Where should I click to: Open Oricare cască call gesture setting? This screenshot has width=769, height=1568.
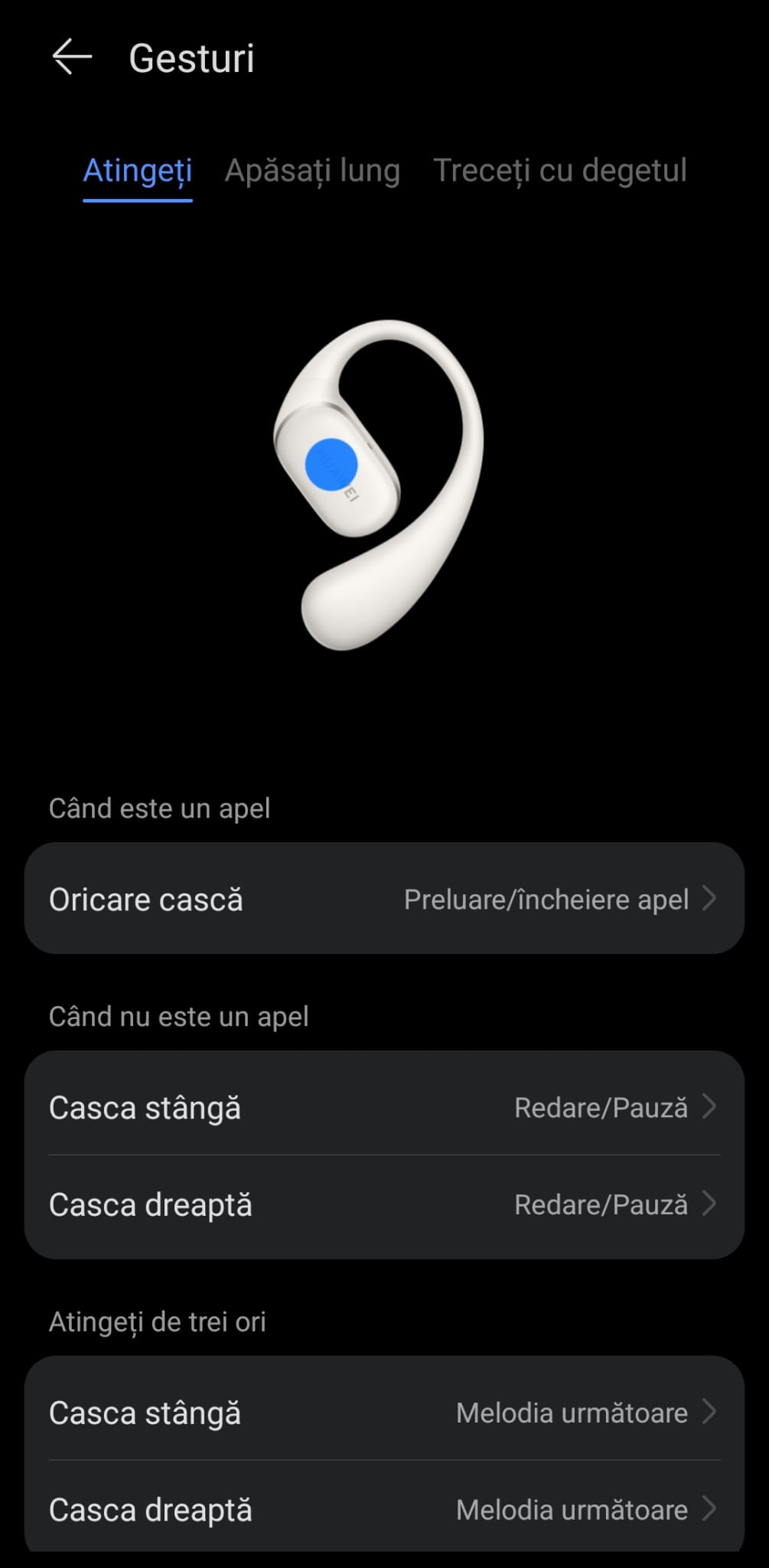(384, 899)
